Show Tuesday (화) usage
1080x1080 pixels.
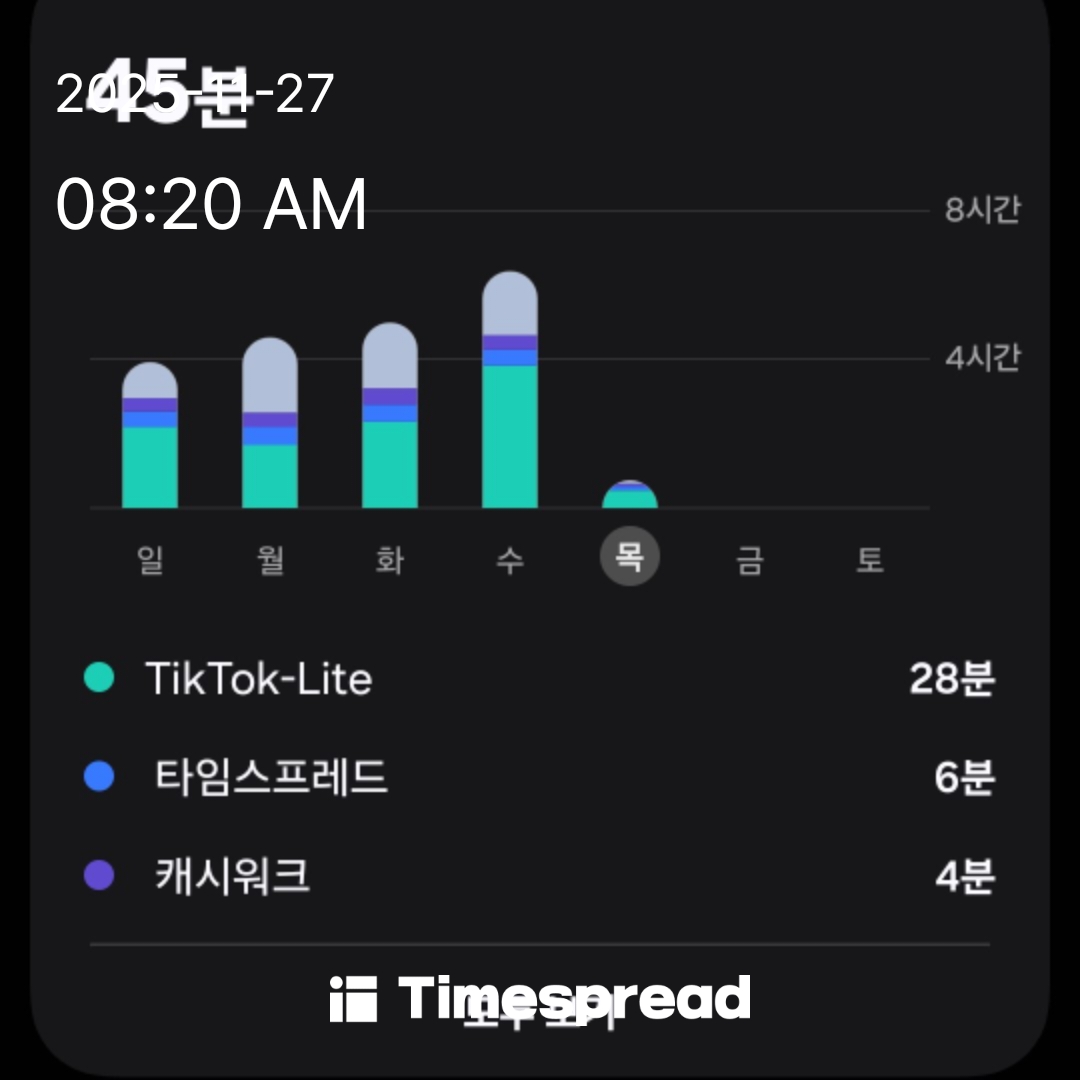(390, 559)
